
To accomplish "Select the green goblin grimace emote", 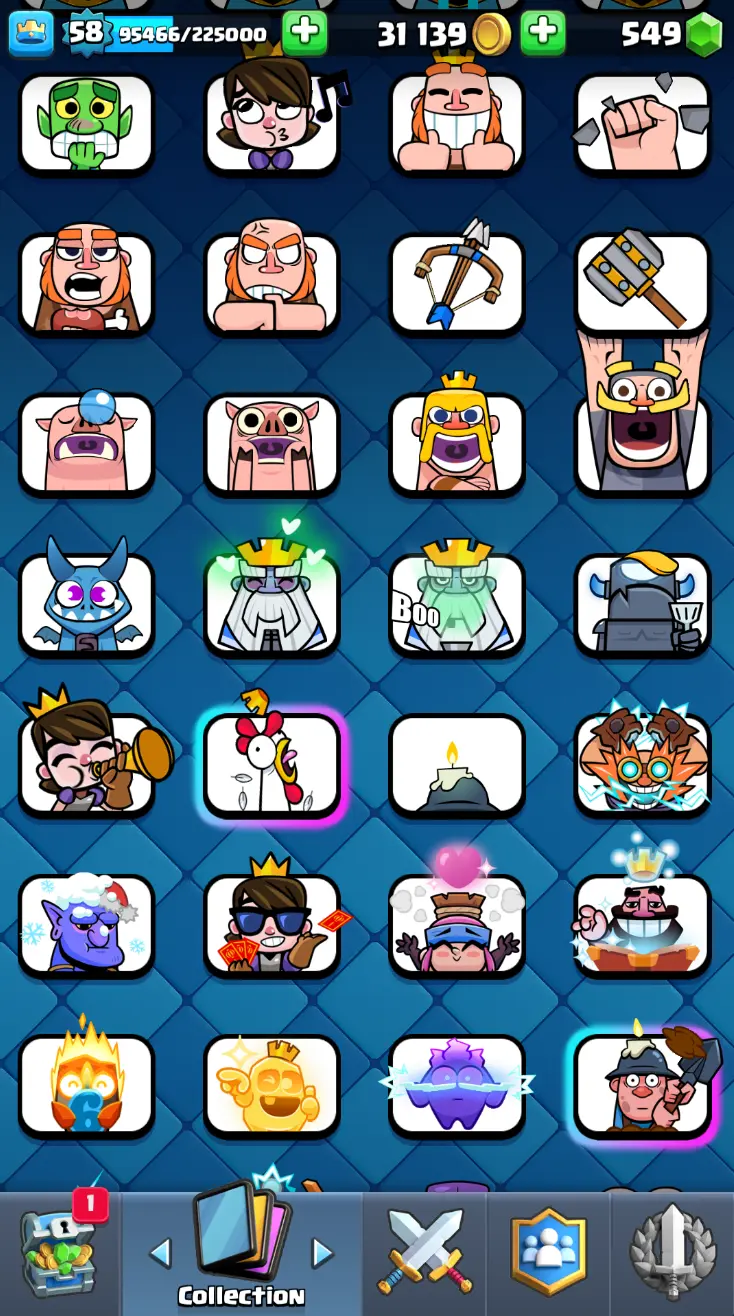I will point(86,123).
